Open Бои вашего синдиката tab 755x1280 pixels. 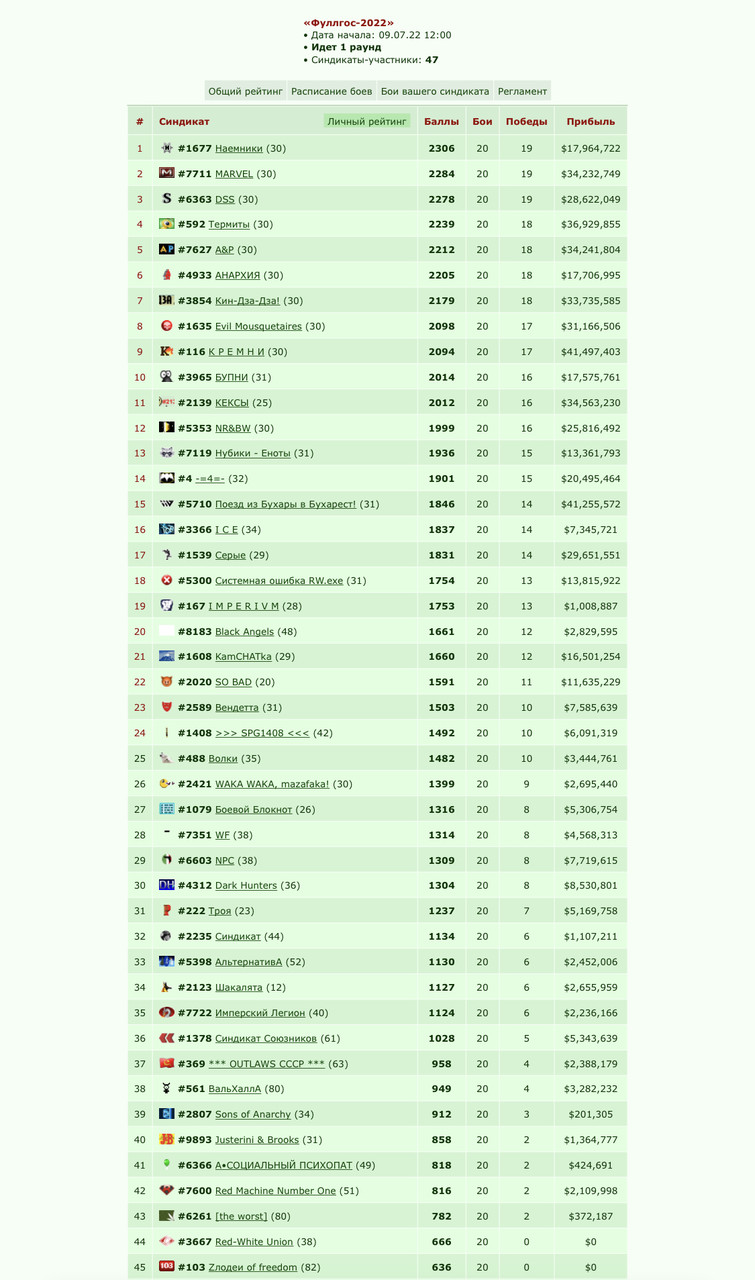tap(435, 91)
